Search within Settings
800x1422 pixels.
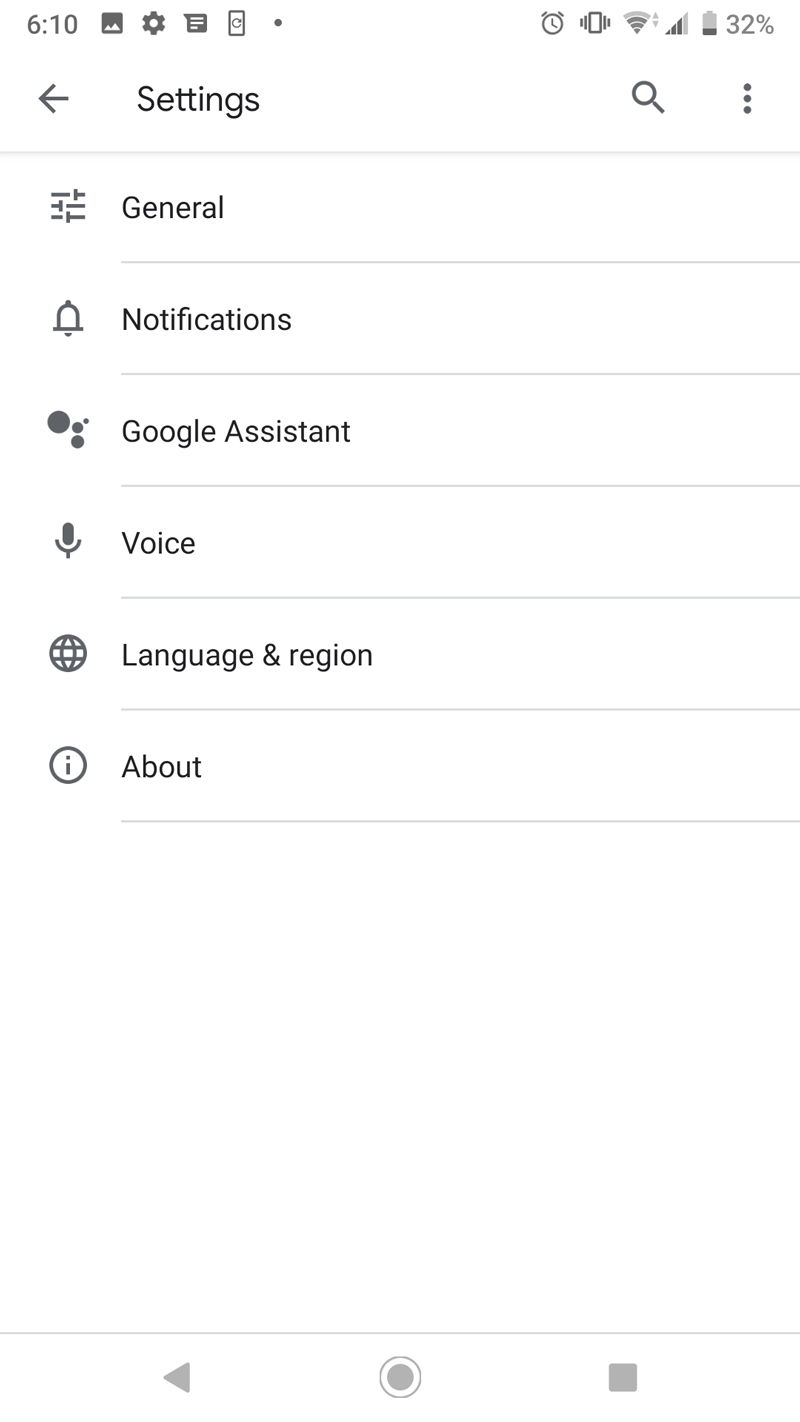click(648, 98)
